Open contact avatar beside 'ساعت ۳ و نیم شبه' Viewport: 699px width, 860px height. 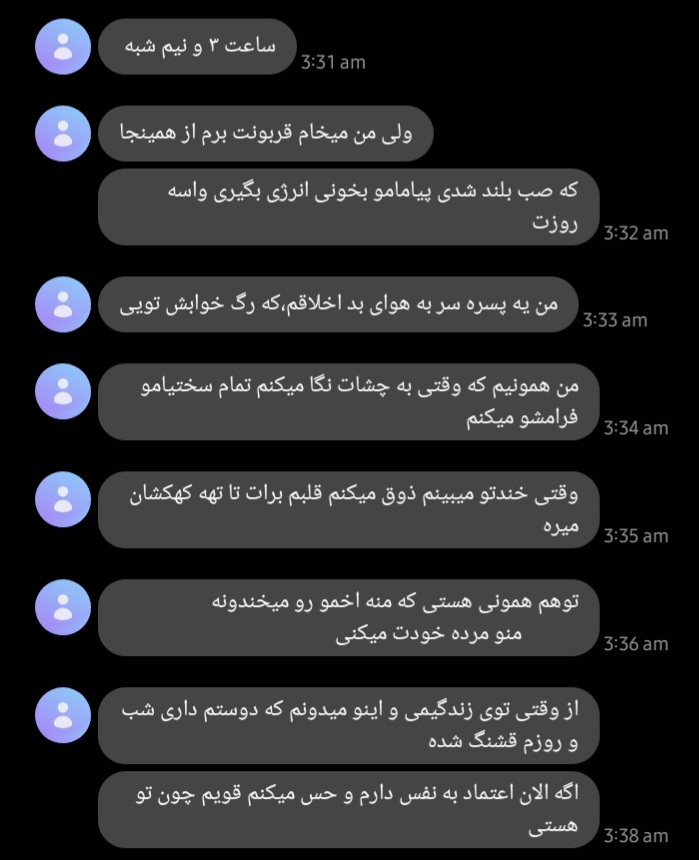[63, 46]
